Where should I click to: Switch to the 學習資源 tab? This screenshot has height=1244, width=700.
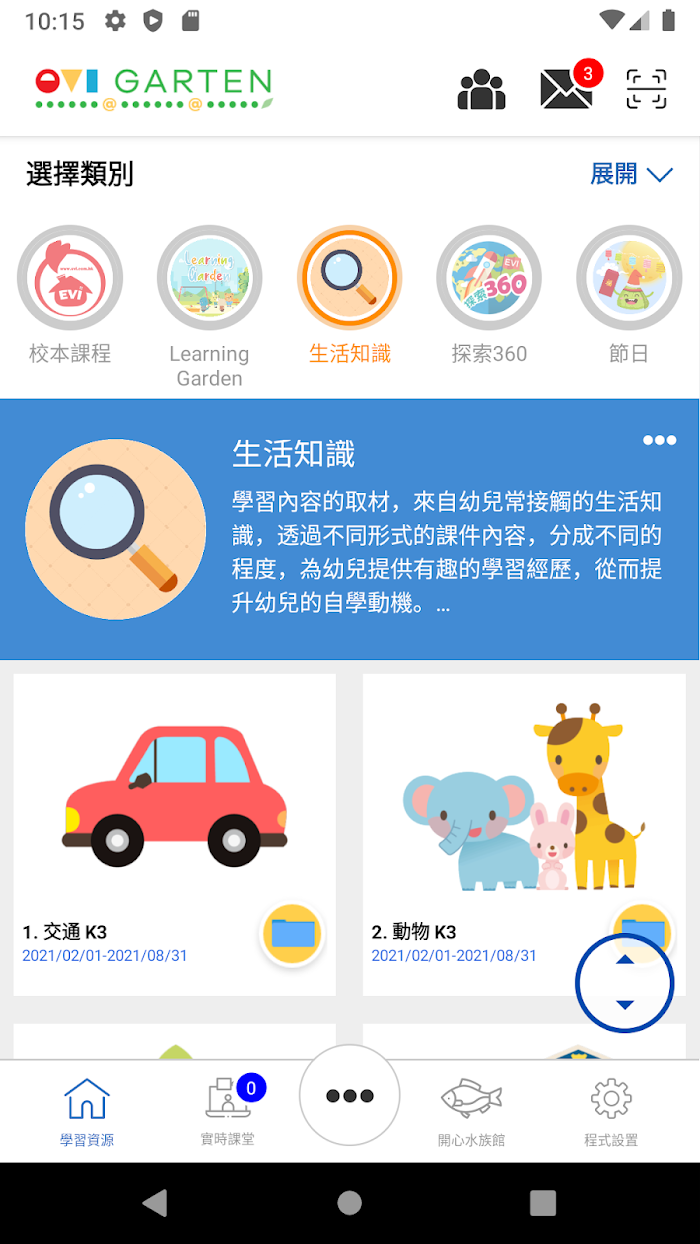point(87,1112)
